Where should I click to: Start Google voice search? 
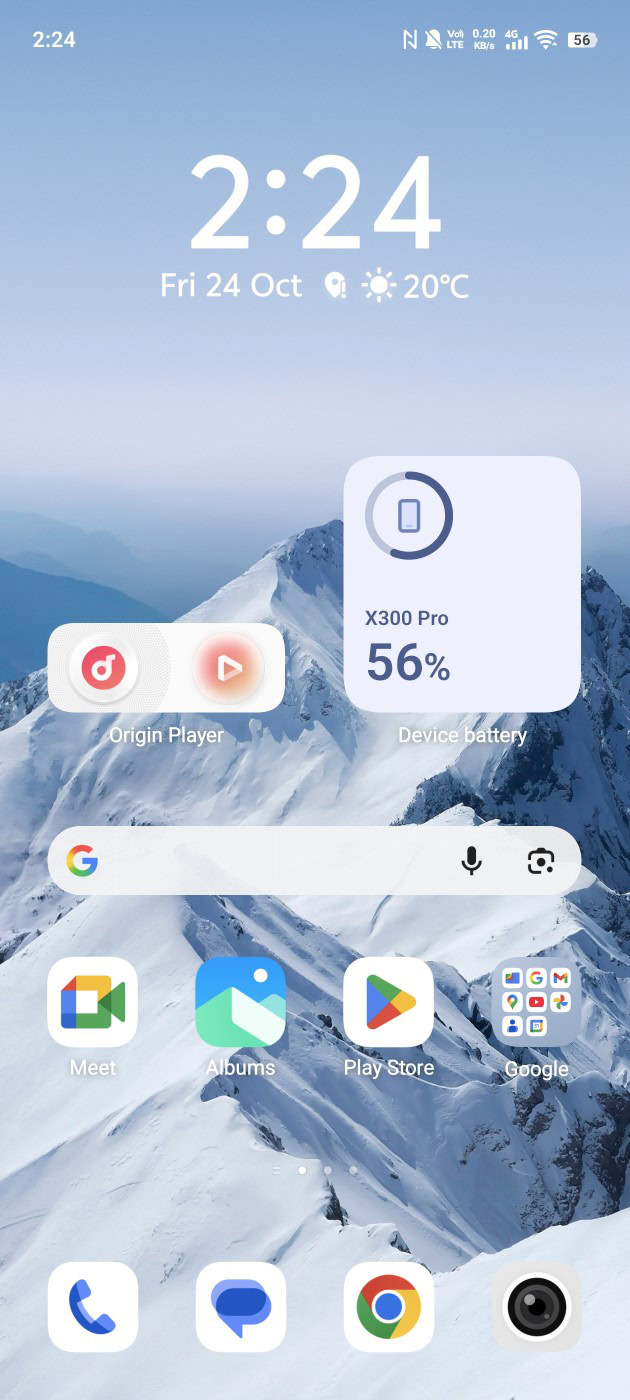[x=471, y=861]
